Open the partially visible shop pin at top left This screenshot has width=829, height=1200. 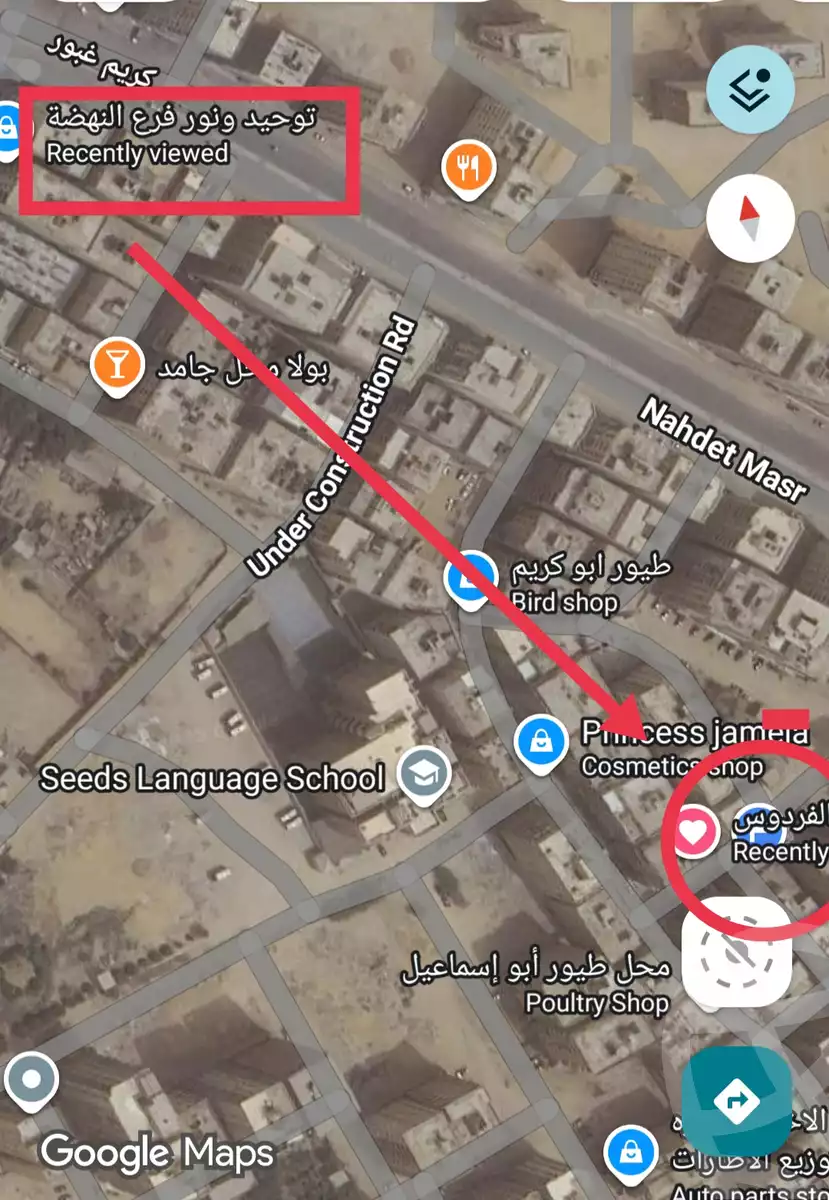click(x=8, y=130)
